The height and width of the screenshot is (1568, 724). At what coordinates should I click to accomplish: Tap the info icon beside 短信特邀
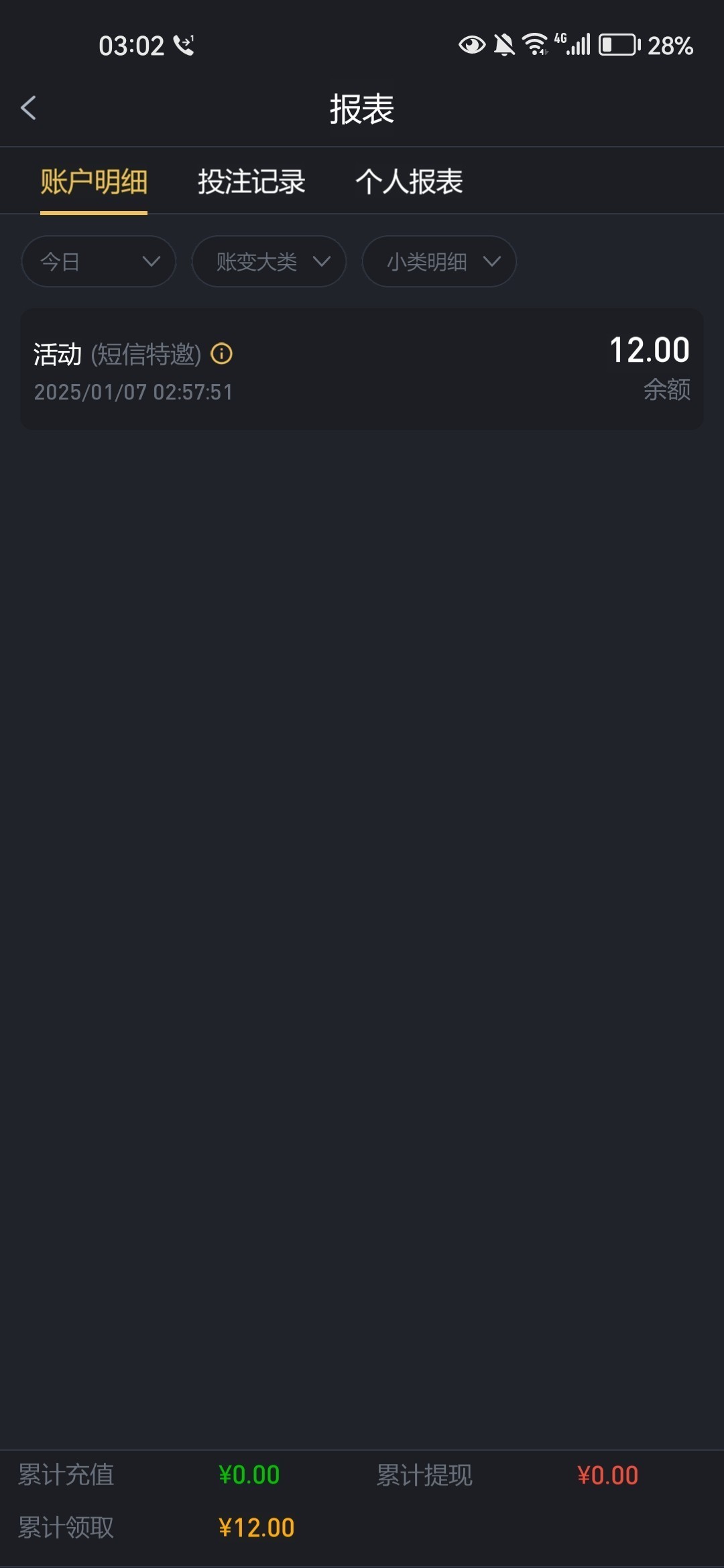(222, 354)
